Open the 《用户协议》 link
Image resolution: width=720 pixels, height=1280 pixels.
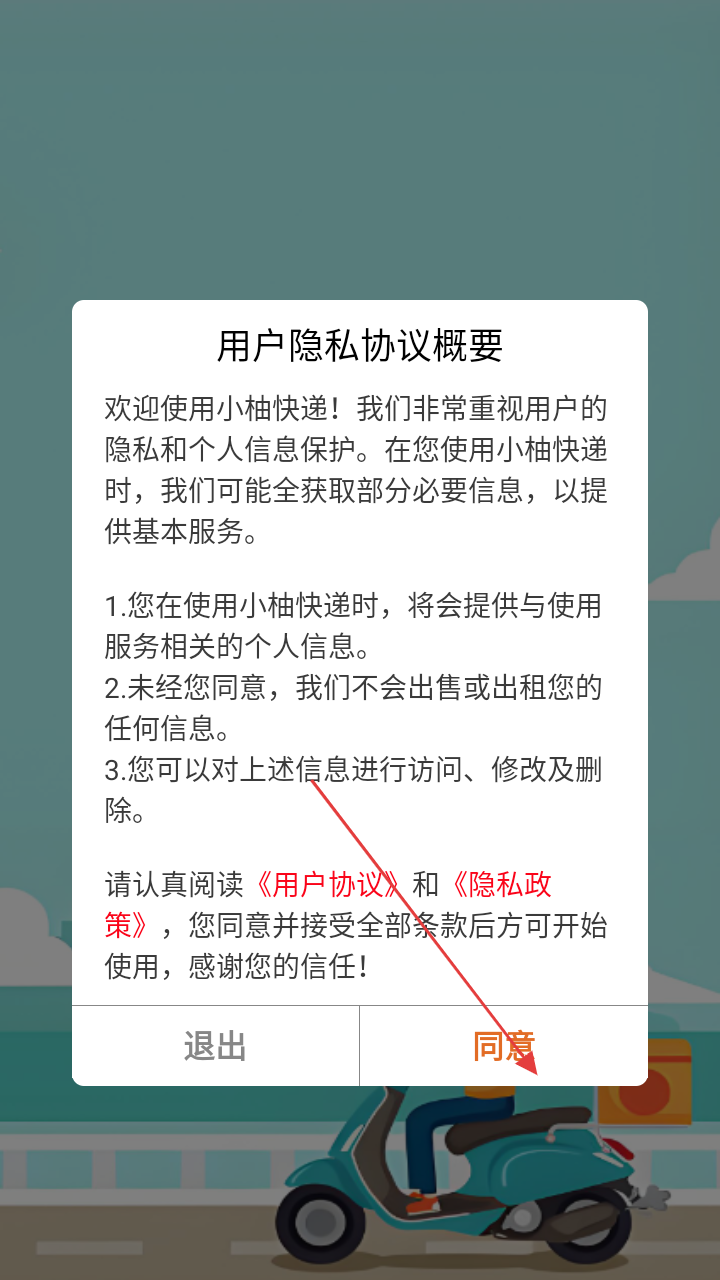(x=329, y=885)
